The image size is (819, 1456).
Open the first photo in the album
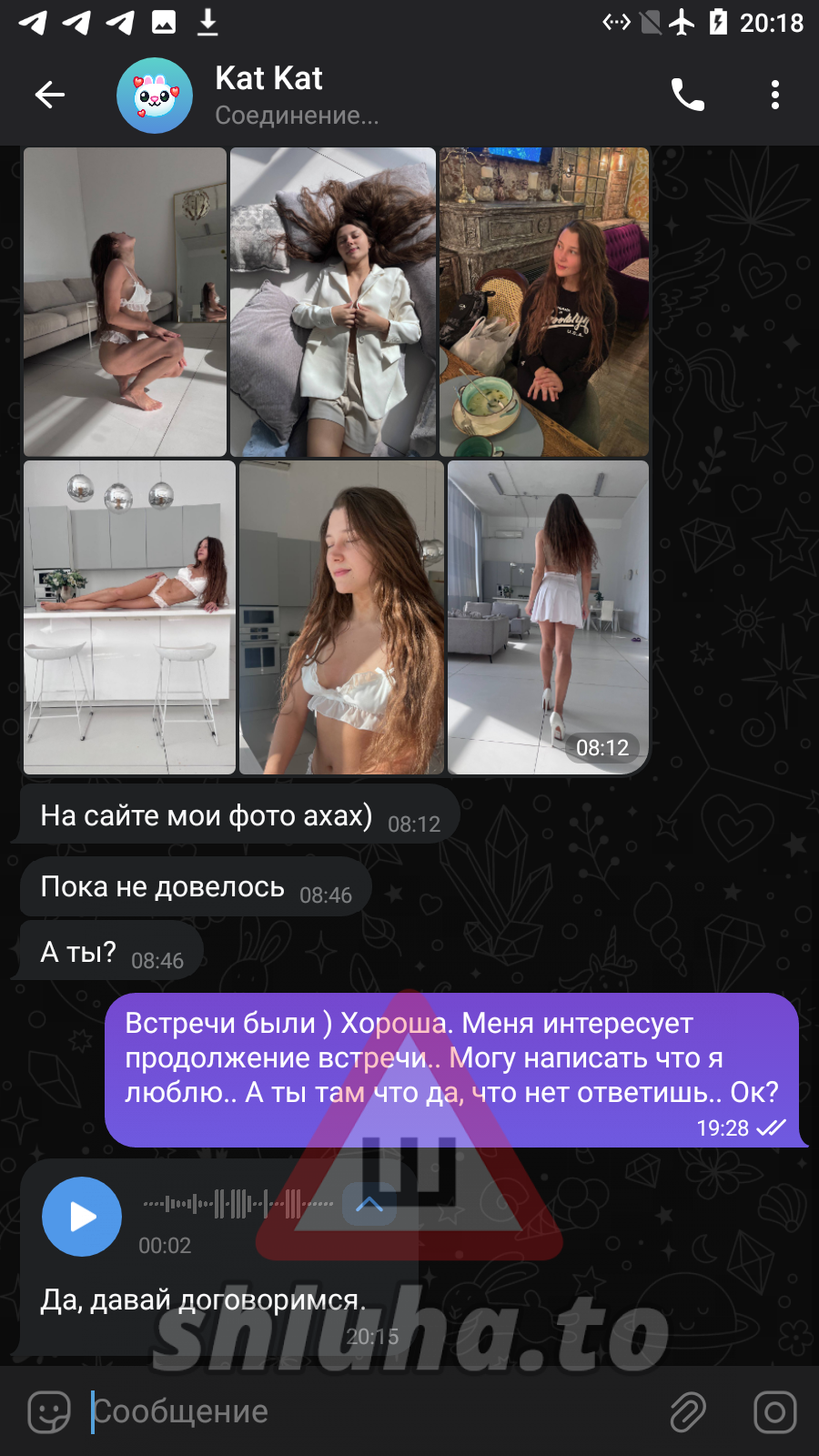[125, 301]
